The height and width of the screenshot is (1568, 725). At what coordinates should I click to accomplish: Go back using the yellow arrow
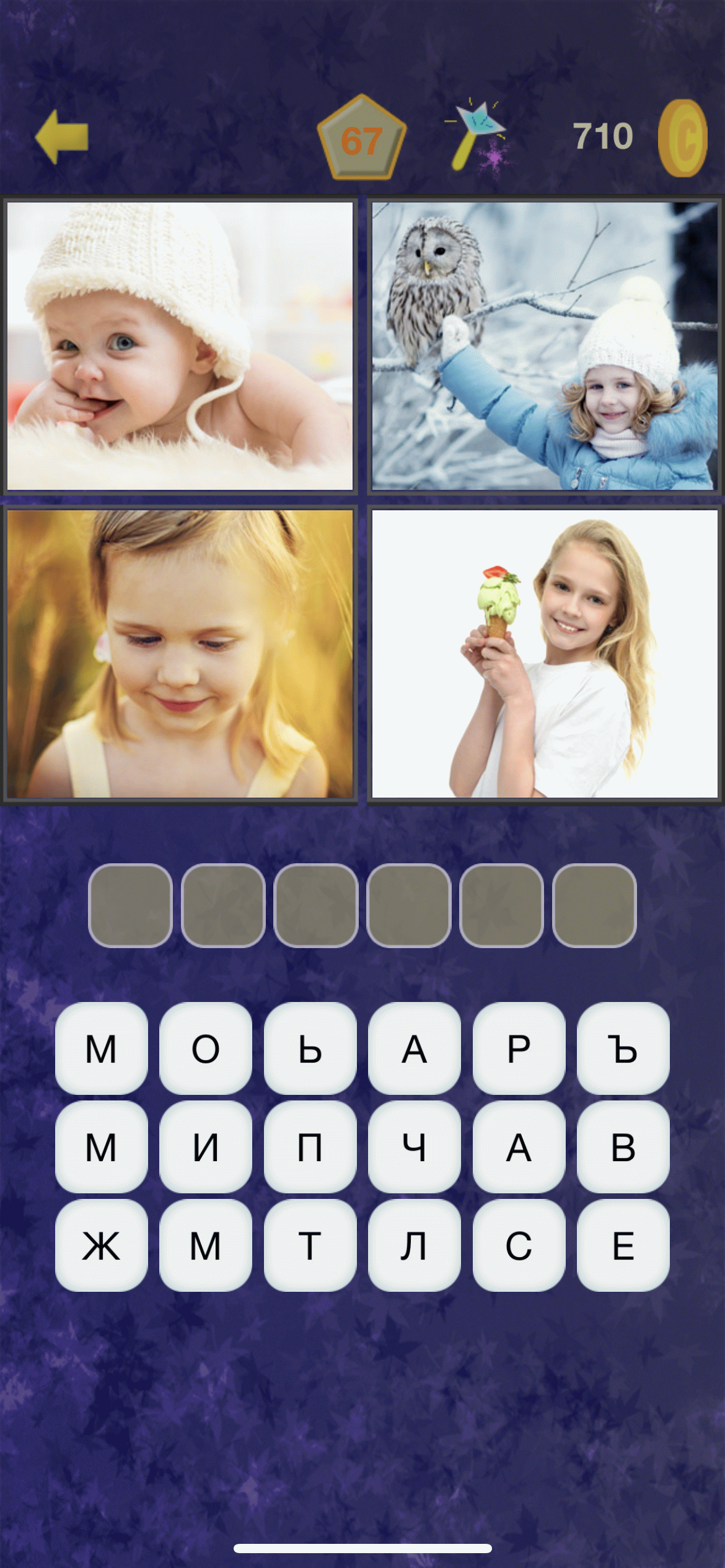click(62, 137)
